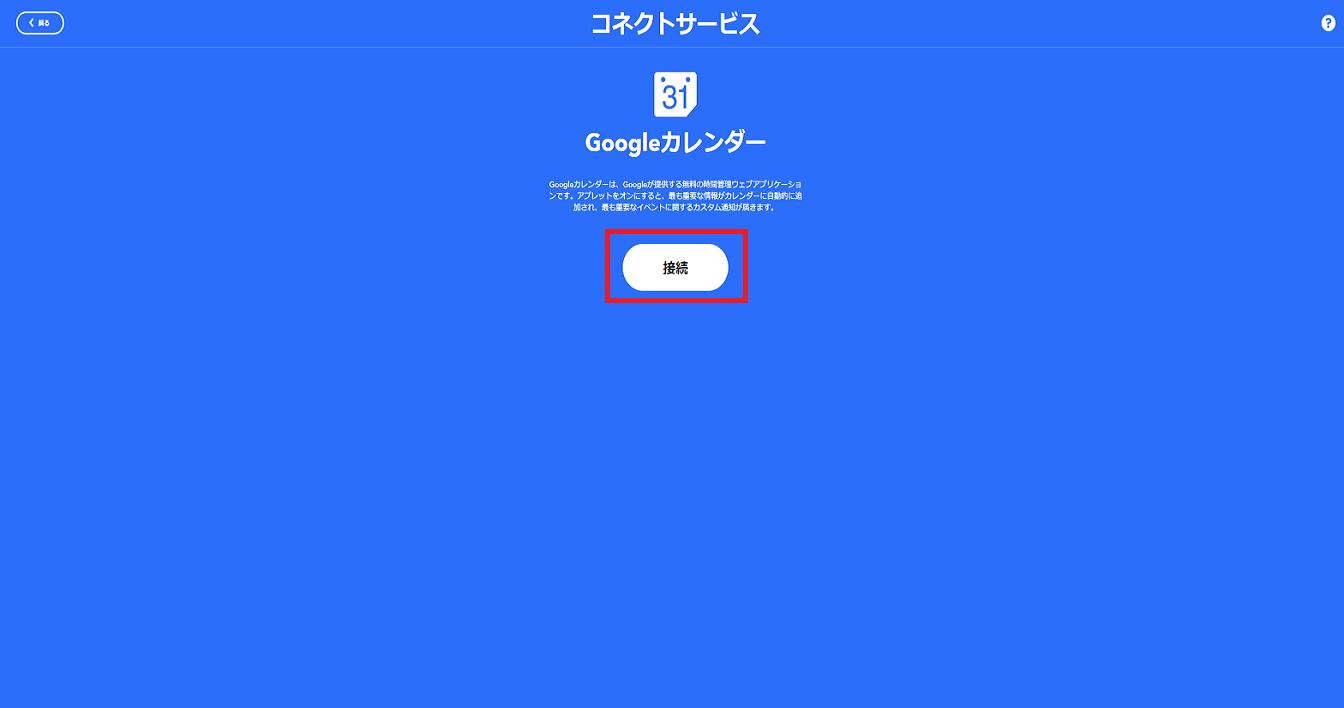Tap the 戻る back button
1344x708 pixels.
(40, 23)
